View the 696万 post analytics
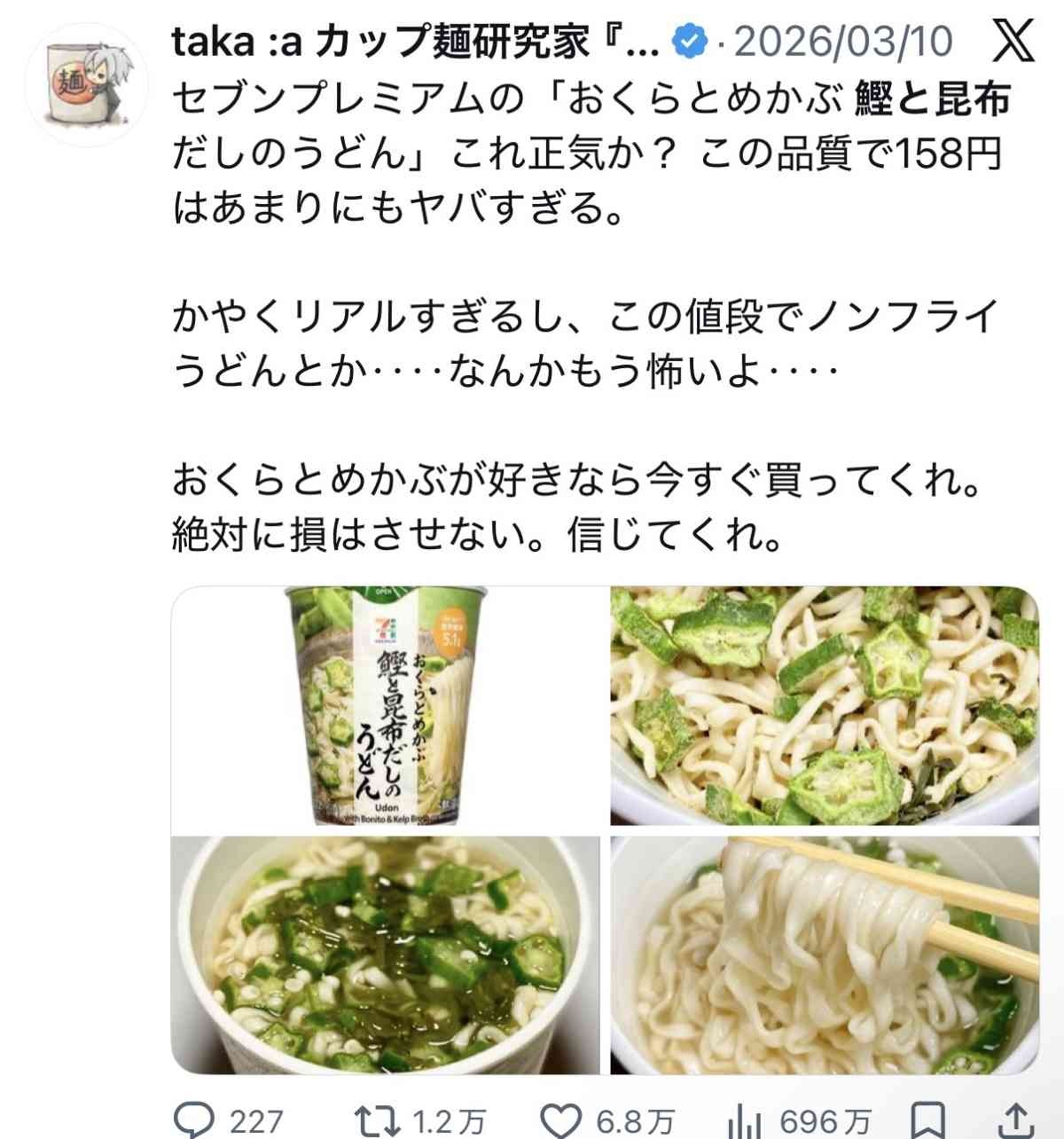Screen dimensions: 1064x1139 [741, 1119]
